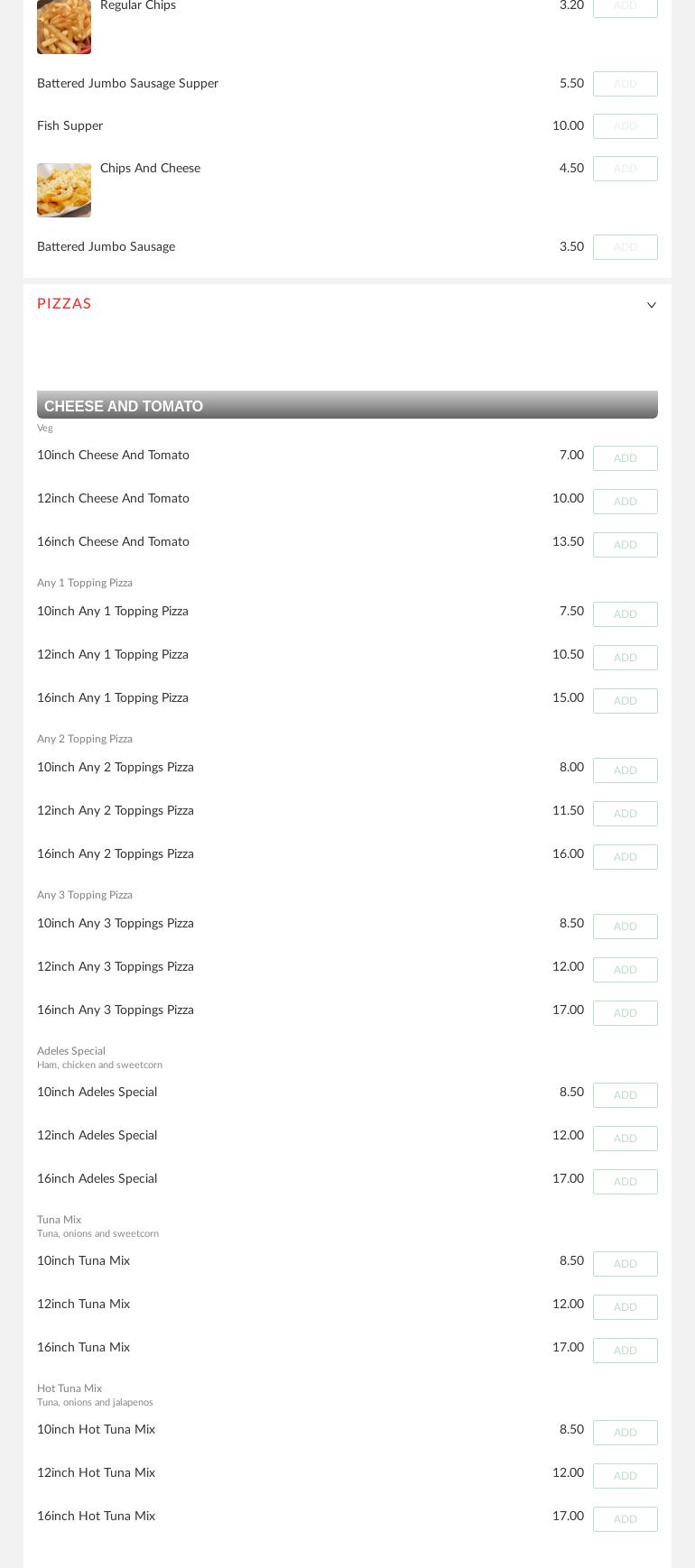Add 16inch Adeles Special to order
The width and height of the screenshot is (695, 1568).
coord(625,1182)
